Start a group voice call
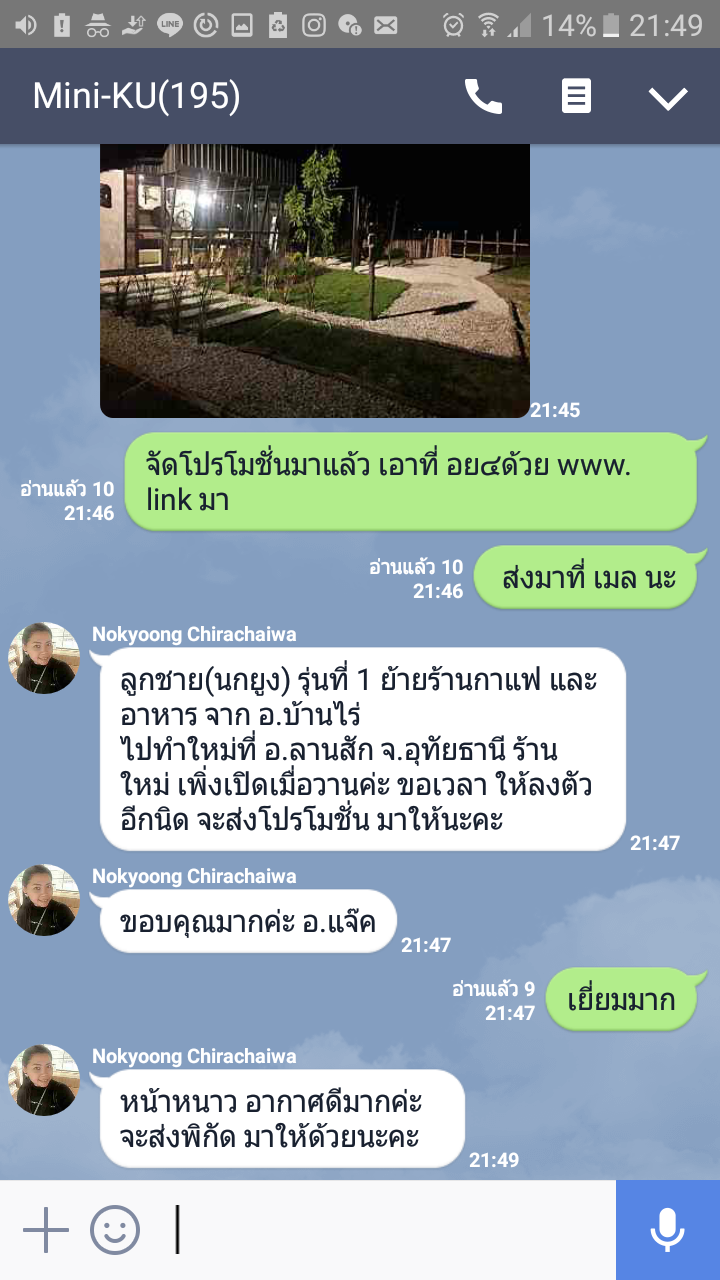The height and width of the screenshot is (1280, 720). pyautogui.click(x=483, y=97)
